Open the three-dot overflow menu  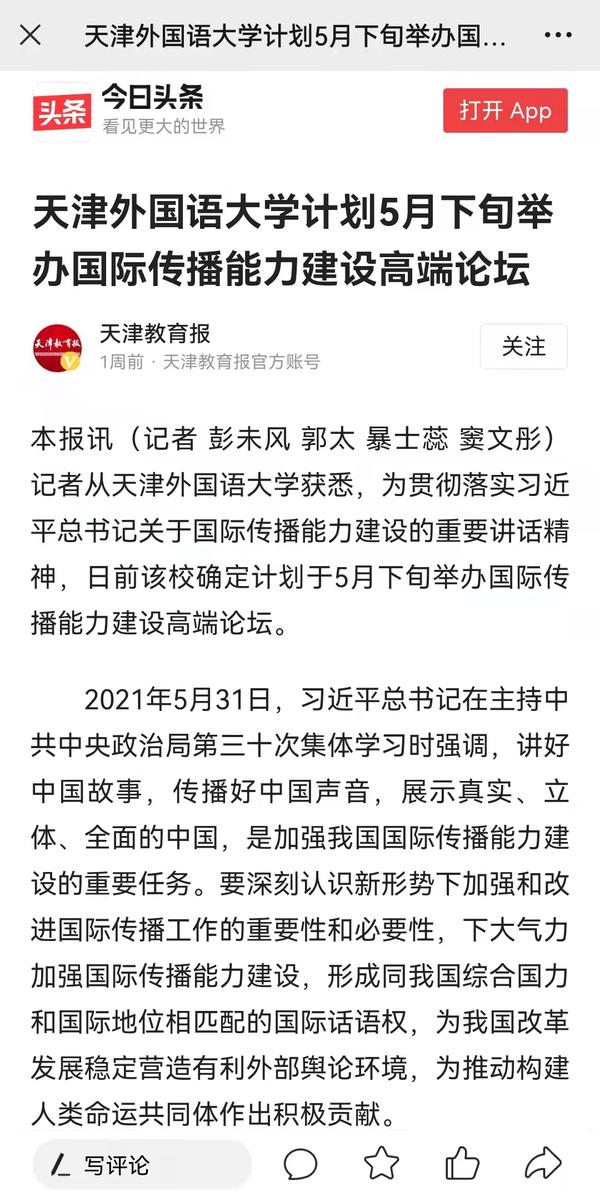[x=558, y=36]
